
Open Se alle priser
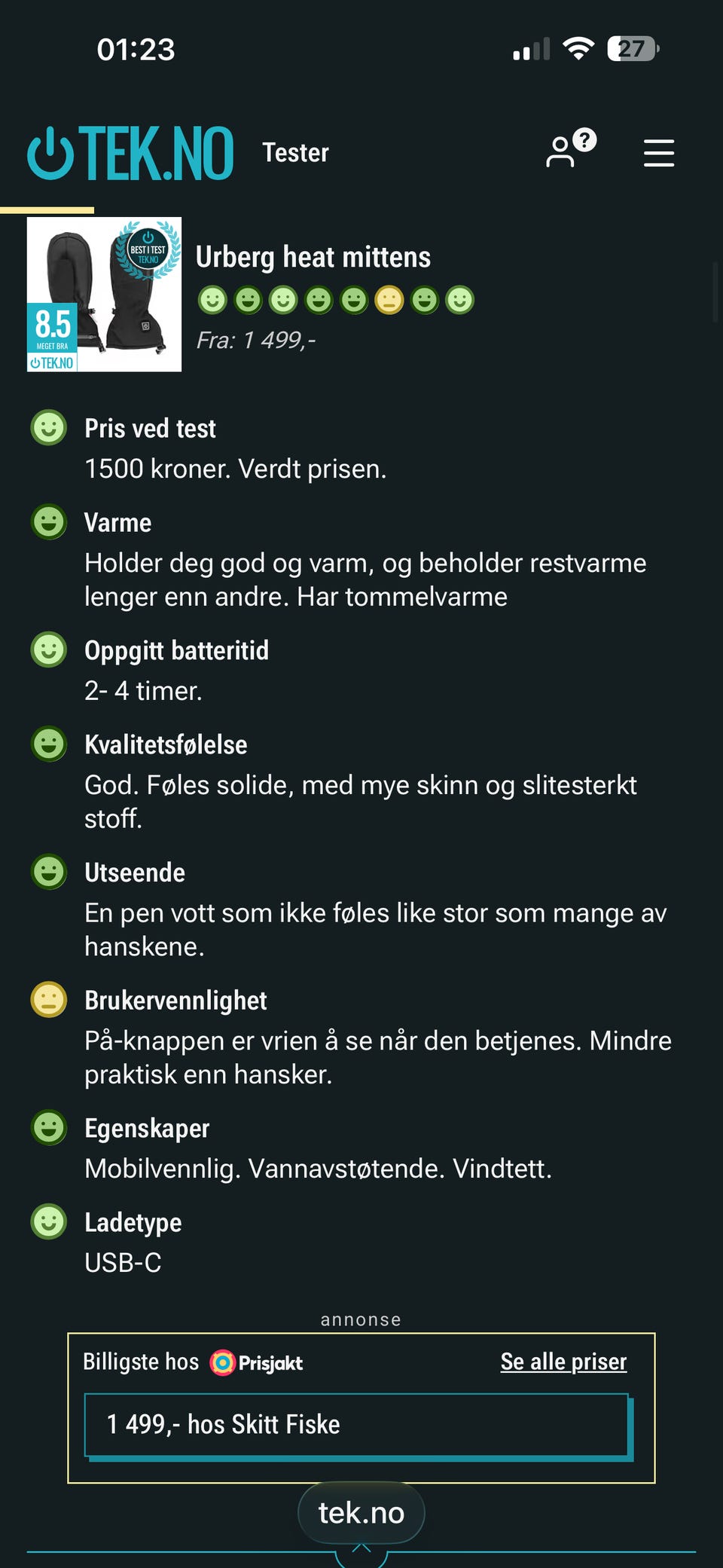(x=563, y=1362)
